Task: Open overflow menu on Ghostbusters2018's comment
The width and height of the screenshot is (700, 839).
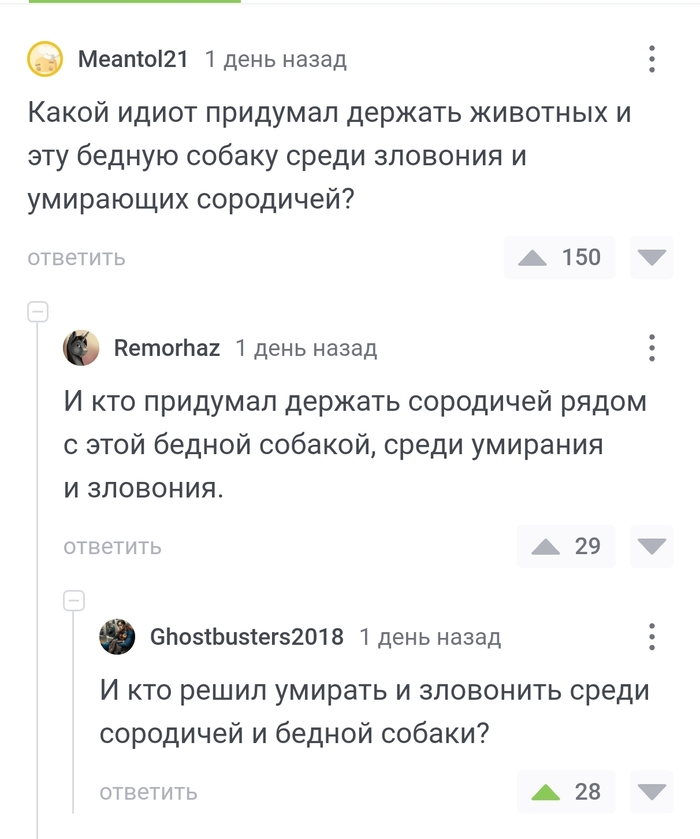Action: coord(652,637)
